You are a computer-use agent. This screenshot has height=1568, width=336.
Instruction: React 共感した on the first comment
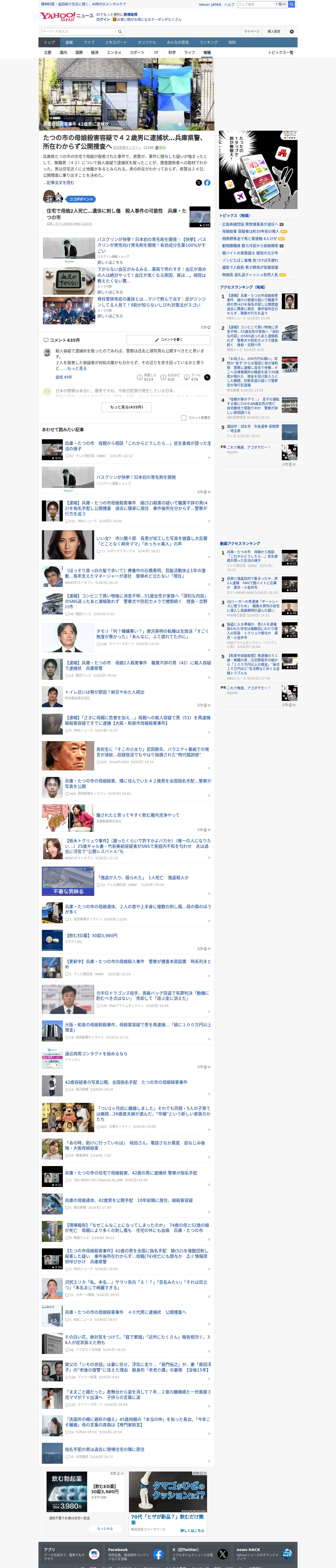[146, 377]
